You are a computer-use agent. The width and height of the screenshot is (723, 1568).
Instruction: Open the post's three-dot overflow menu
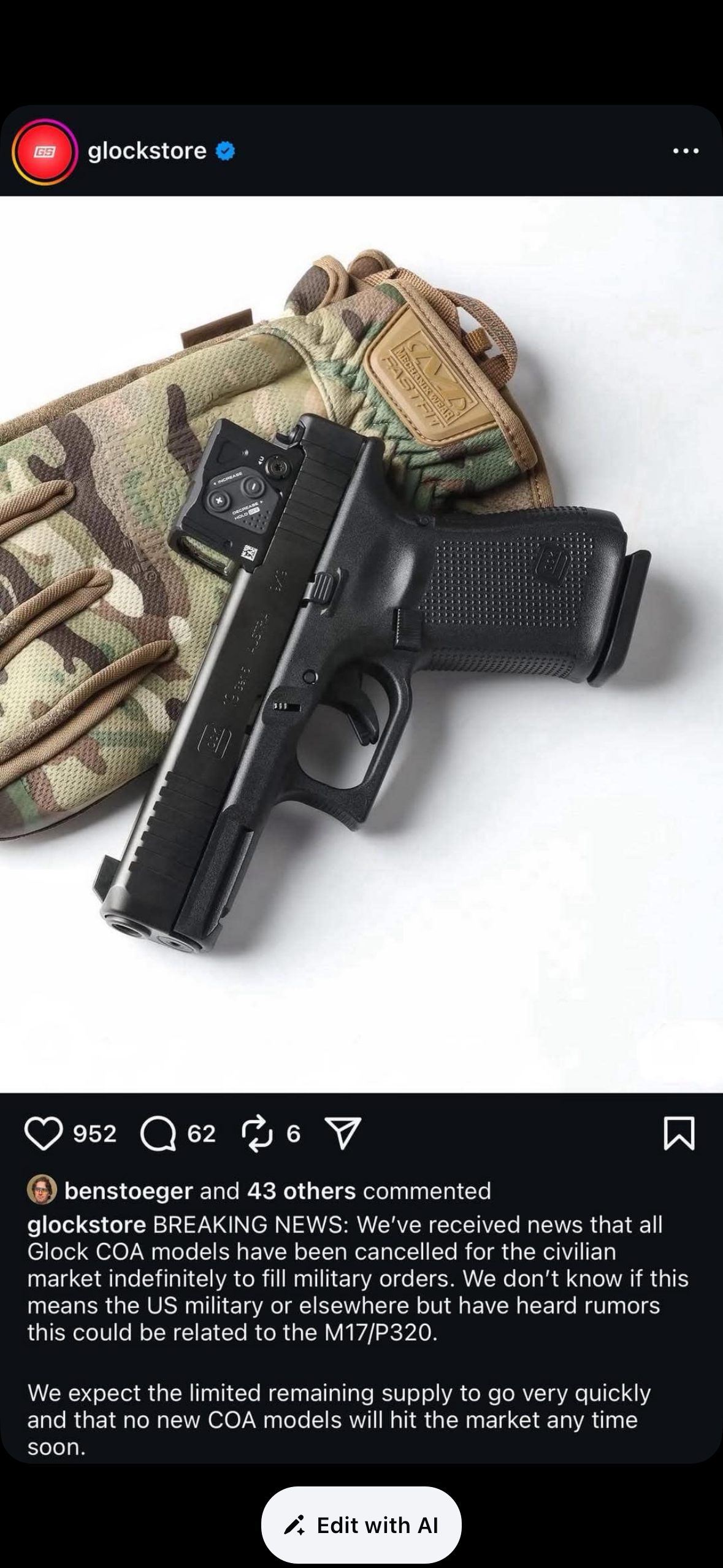click(685, 151)
